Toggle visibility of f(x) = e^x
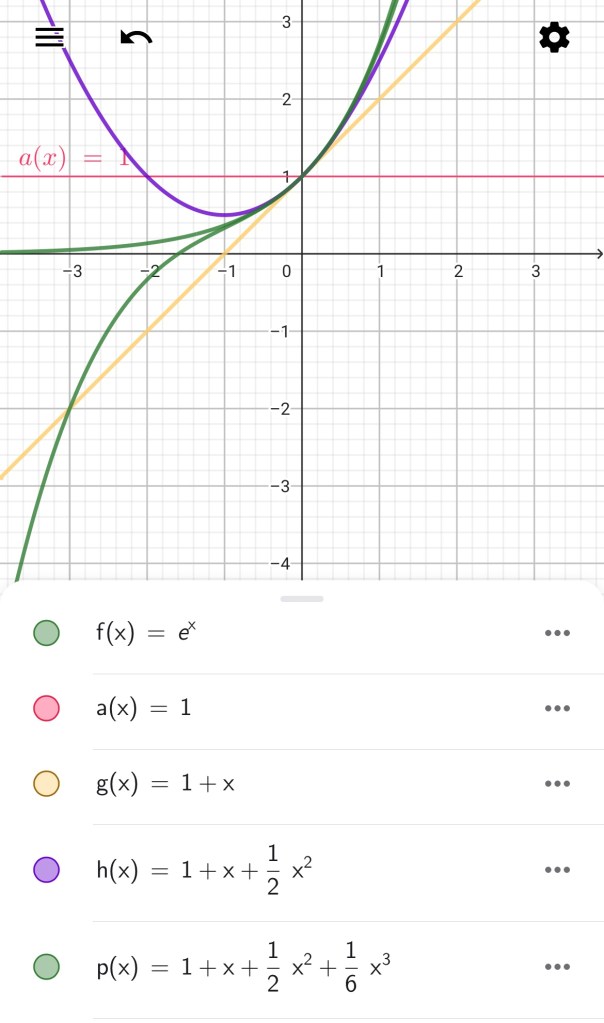Image resolution: width=604 pixels, height=1023 pixels. [x=46, y=633]
